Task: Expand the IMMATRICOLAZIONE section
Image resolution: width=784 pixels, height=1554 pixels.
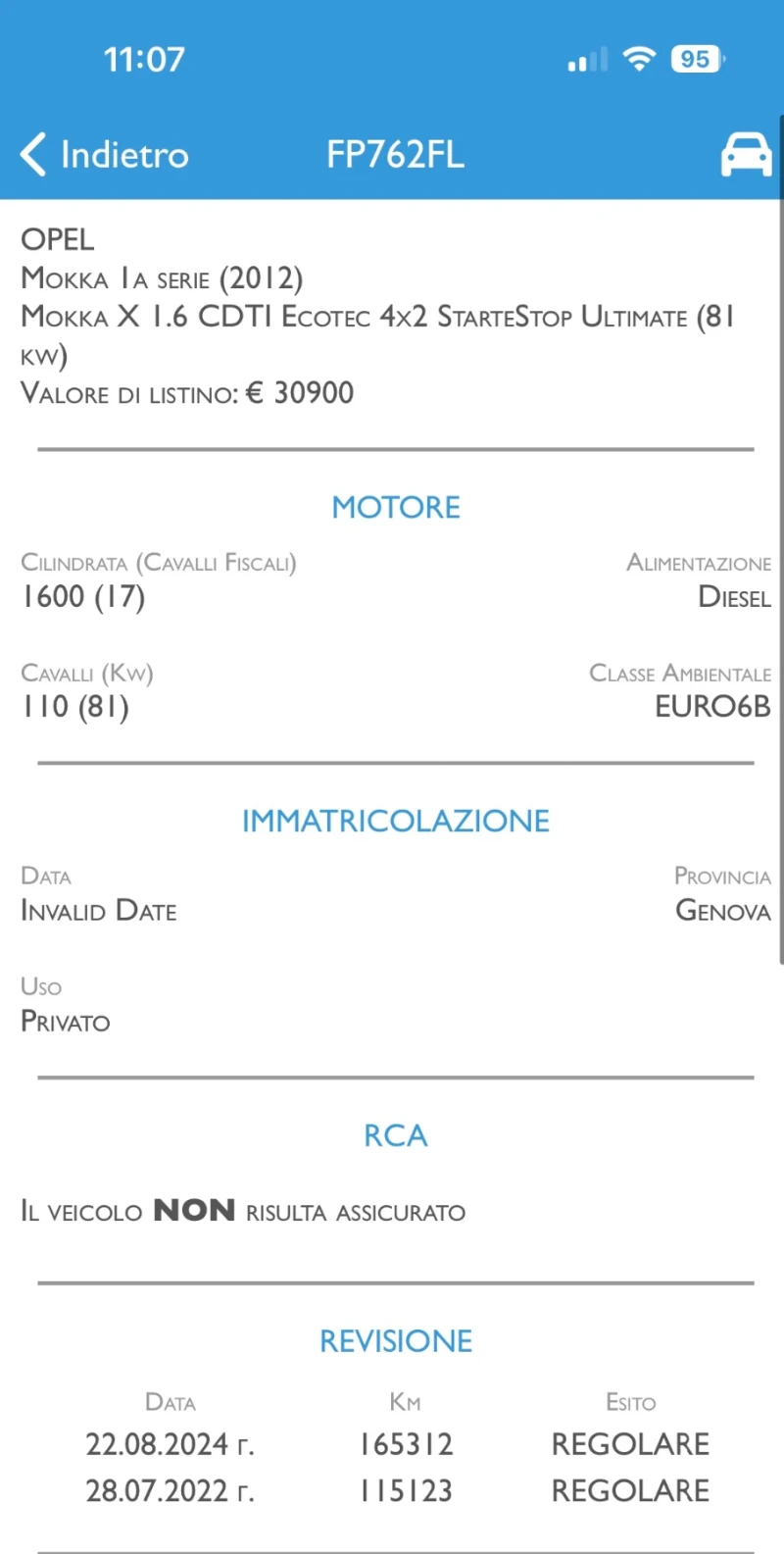Action: [395, 821]
